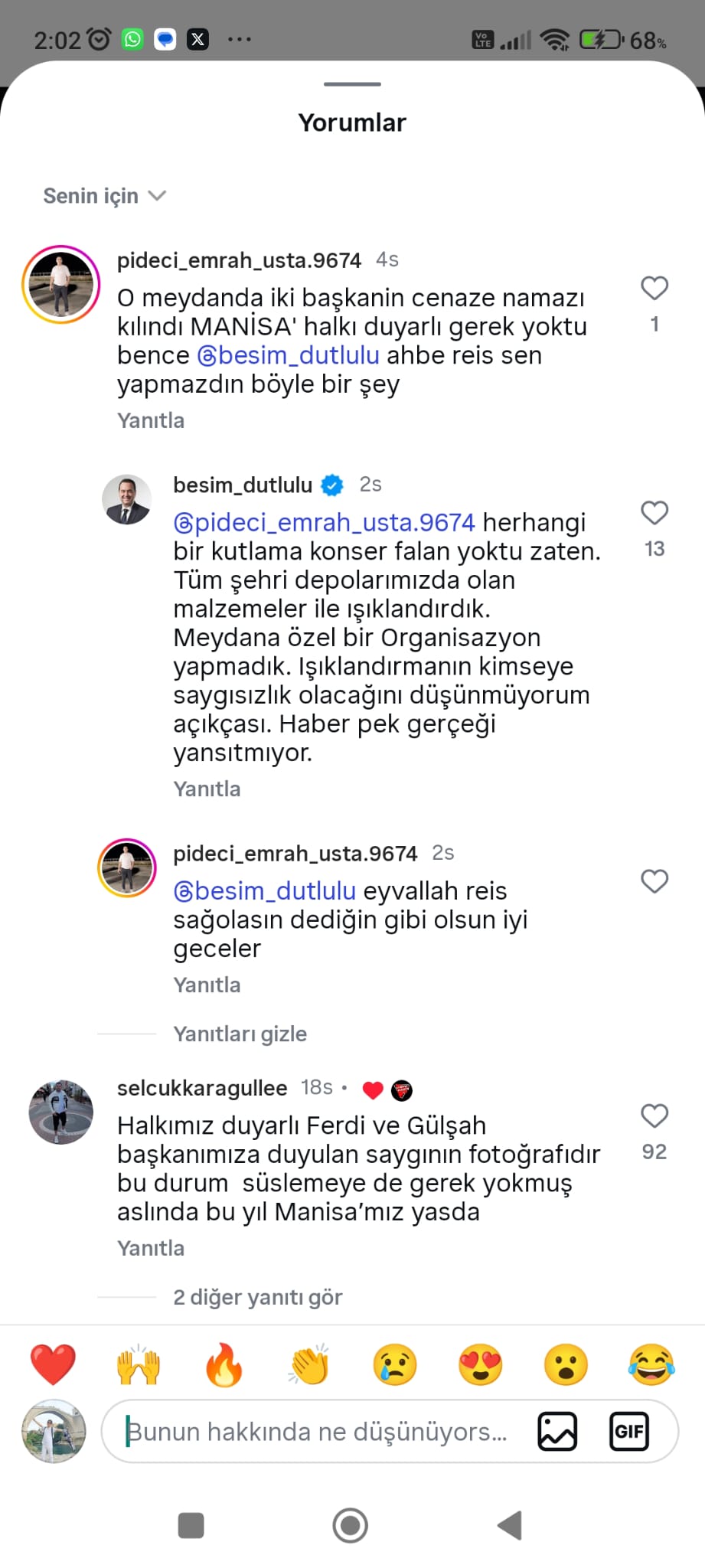This screenshot has height=1568, width=705.
Task: Insert the clapping hands emoji
Action: coord(309,1365)
